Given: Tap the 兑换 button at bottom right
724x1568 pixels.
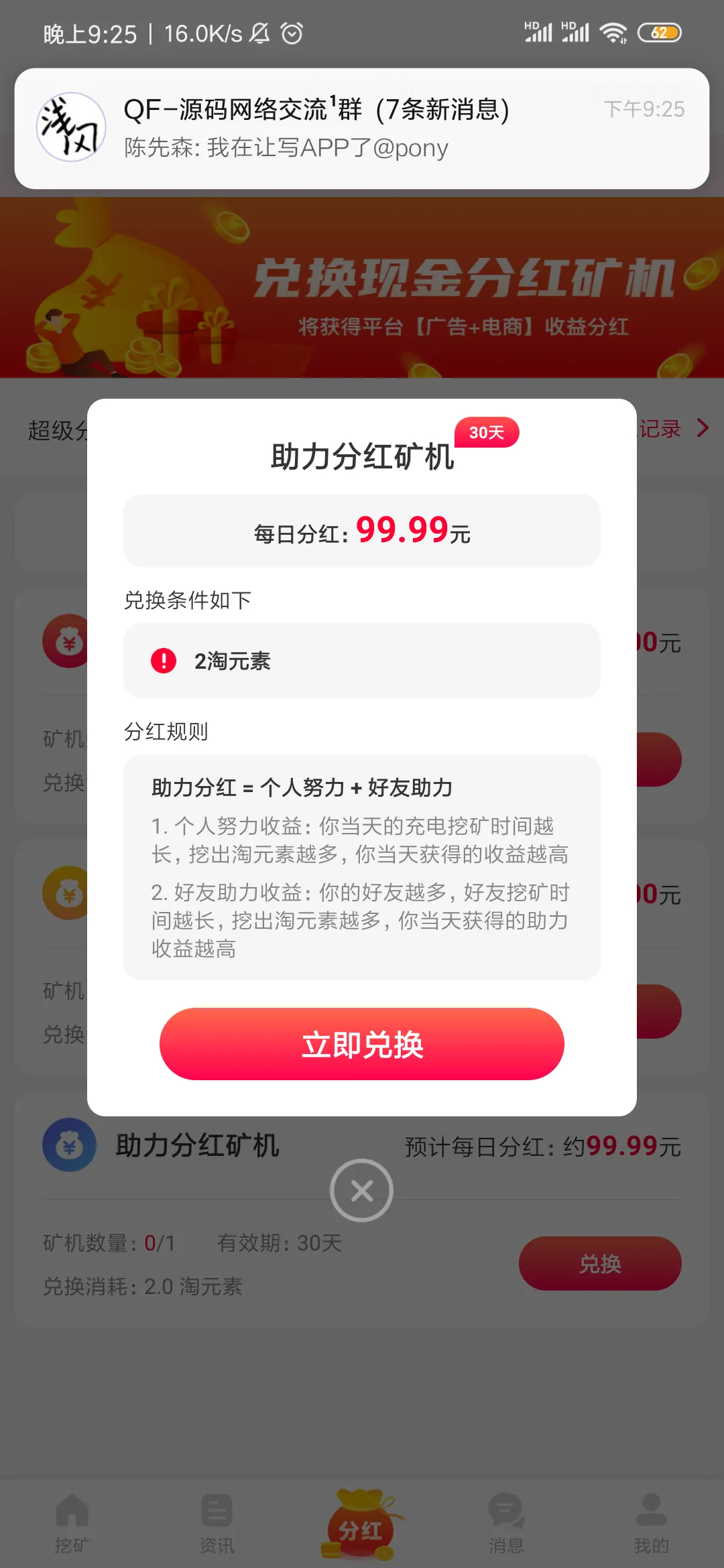Looking at the screenshot, I should click(600, 1263).
